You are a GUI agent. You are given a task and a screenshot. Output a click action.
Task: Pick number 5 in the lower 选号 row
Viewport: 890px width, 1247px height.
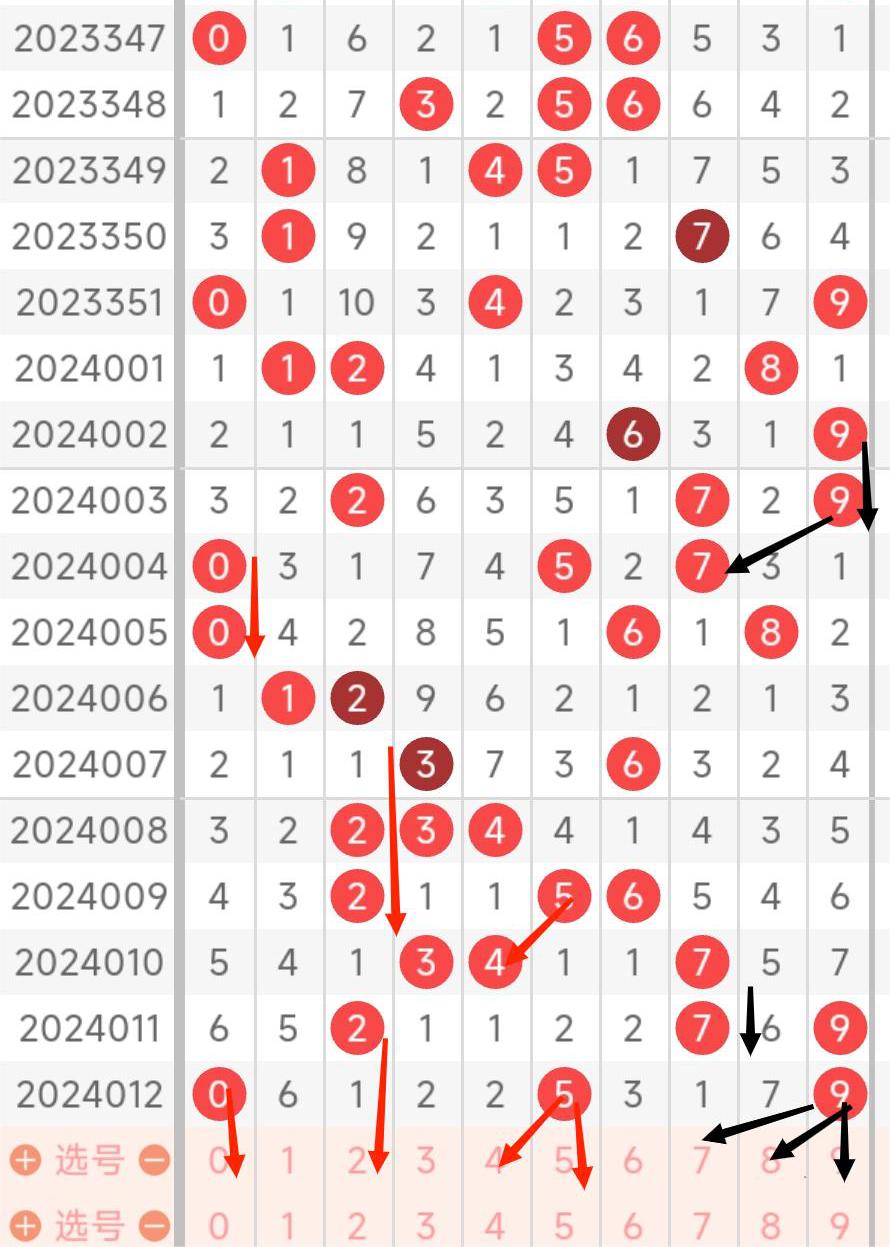coord(564,1225)
